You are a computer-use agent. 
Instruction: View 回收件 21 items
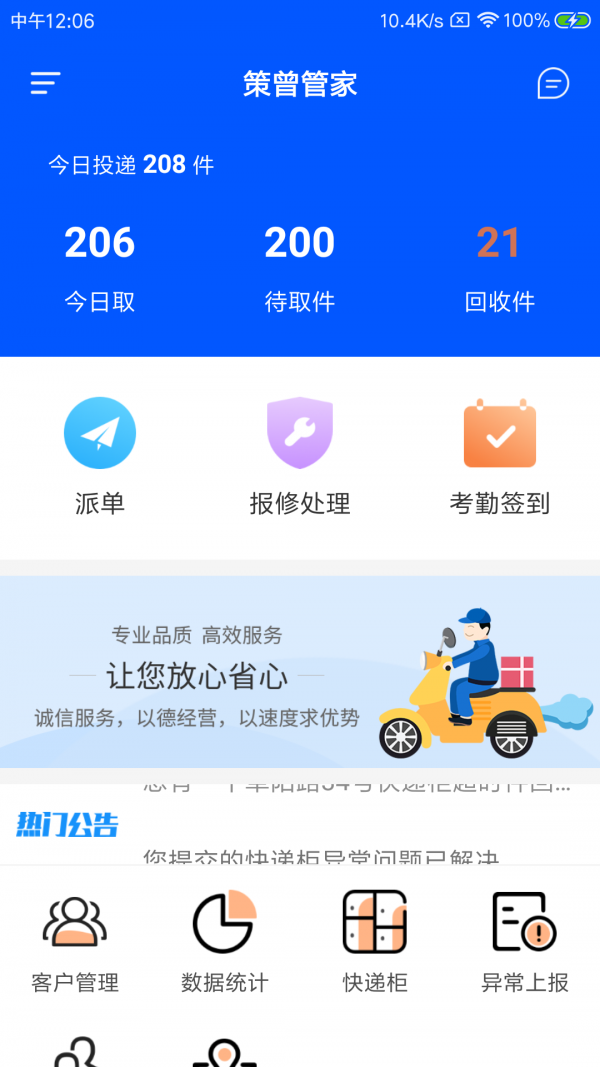pos(499,266)
